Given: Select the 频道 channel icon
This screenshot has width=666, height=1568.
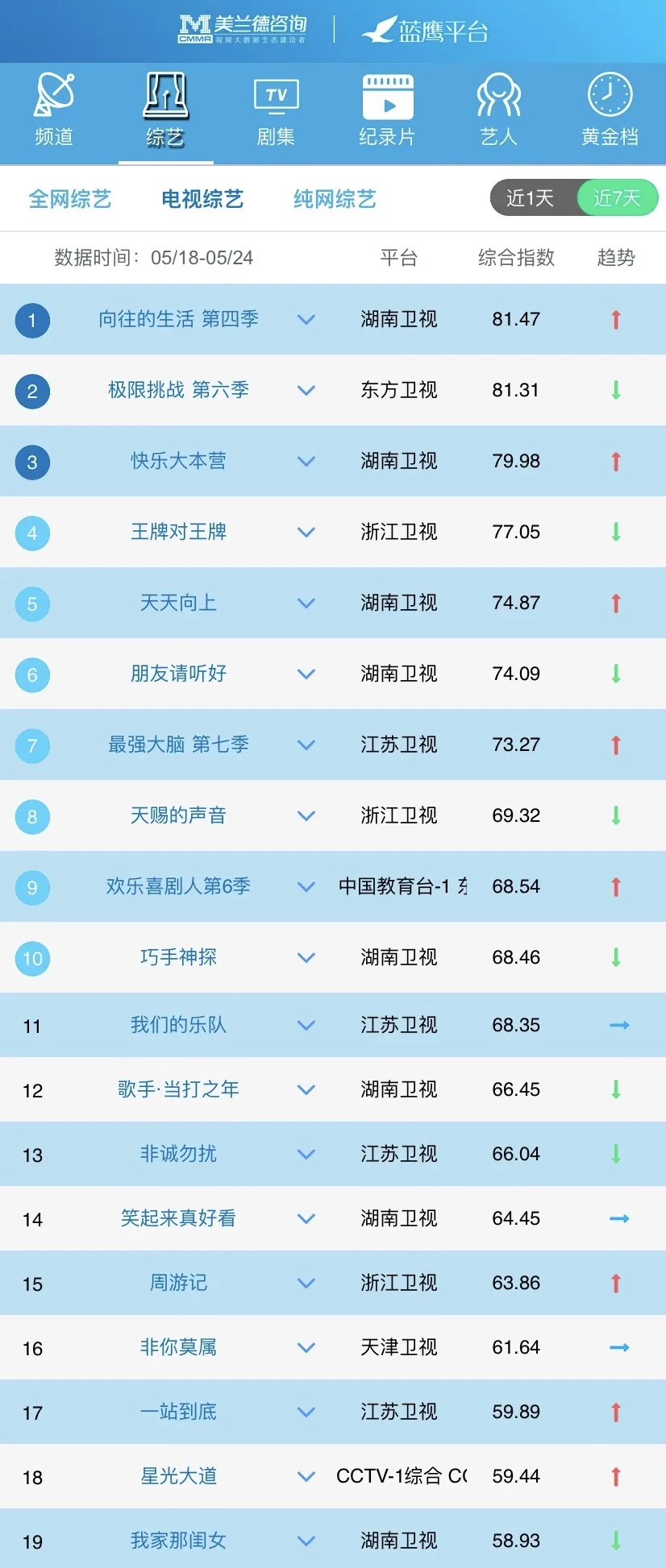Looking at the screenshot, I should (53, 110).
